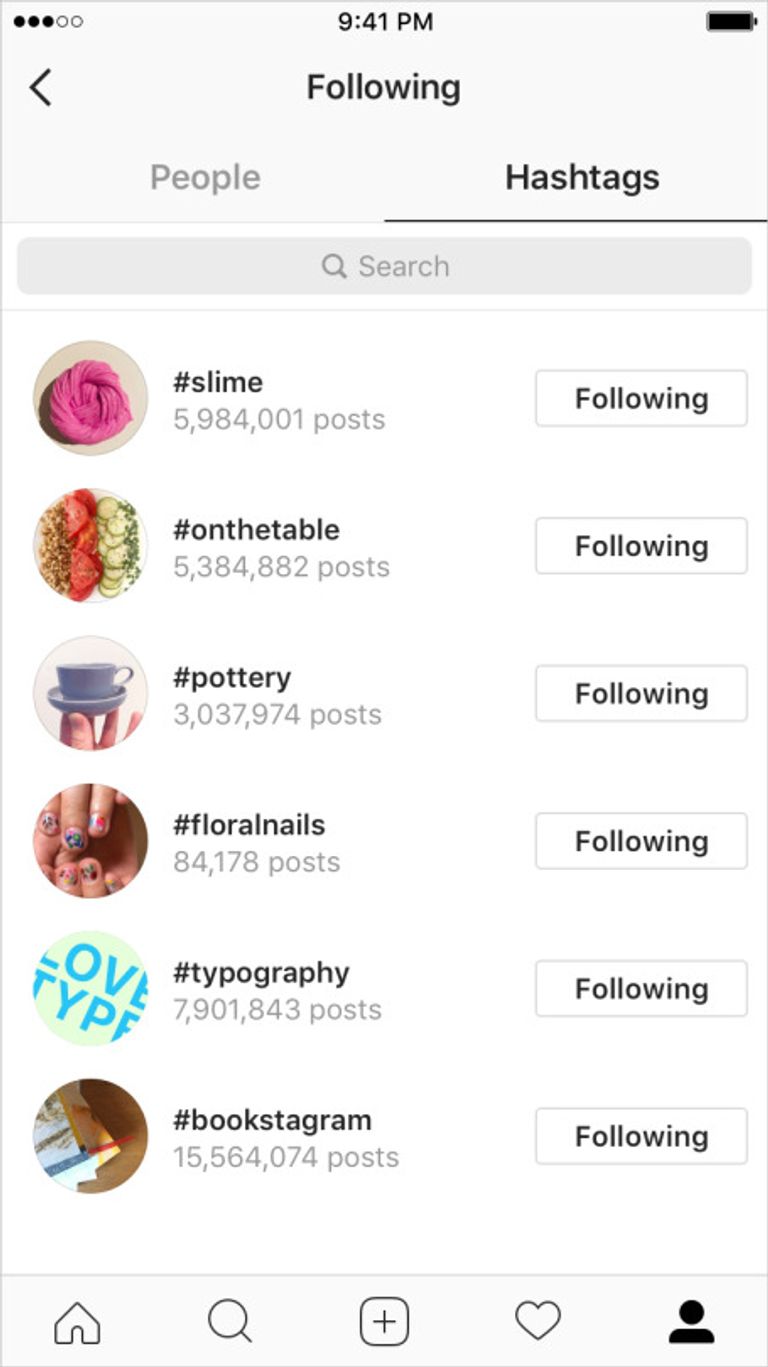Switch to the People tab
Image resolution: width=768 pixels, height=1367 pixels.
coord(205,178)
